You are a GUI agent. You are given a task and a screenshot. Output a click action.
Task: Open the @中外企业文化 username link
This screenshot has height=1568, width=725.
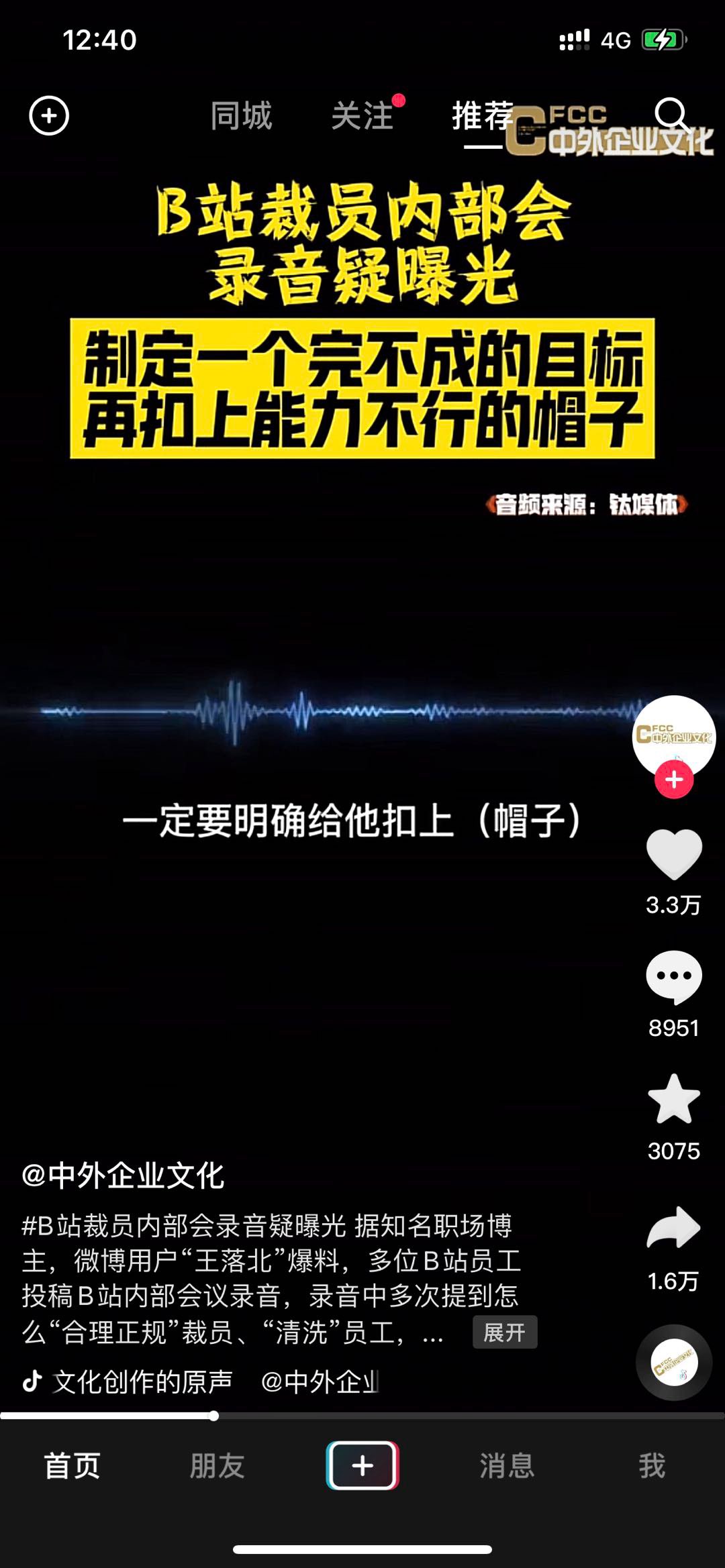coord(123,1175)
